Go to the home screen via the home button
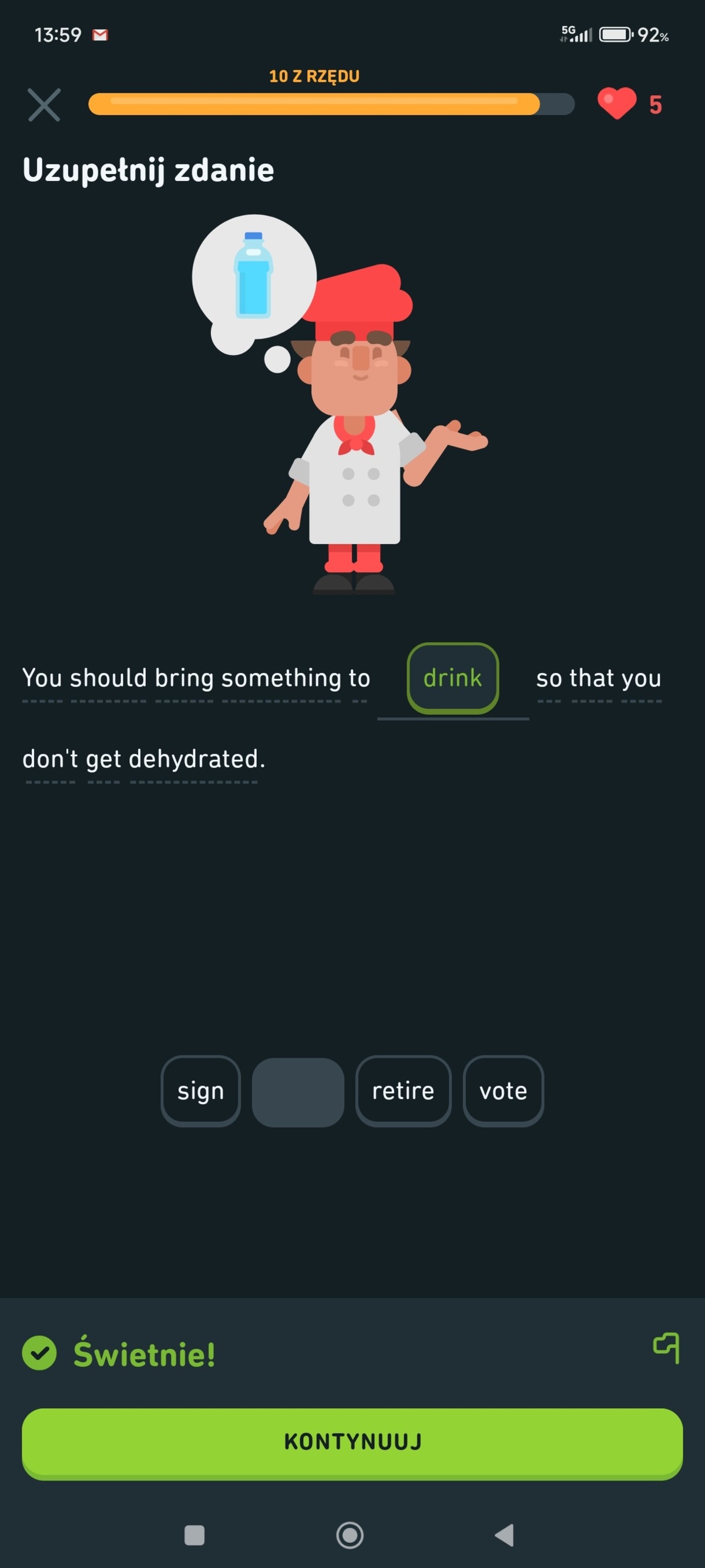Viewport: 705px width, 1568px height. [x=350, y=1535]
